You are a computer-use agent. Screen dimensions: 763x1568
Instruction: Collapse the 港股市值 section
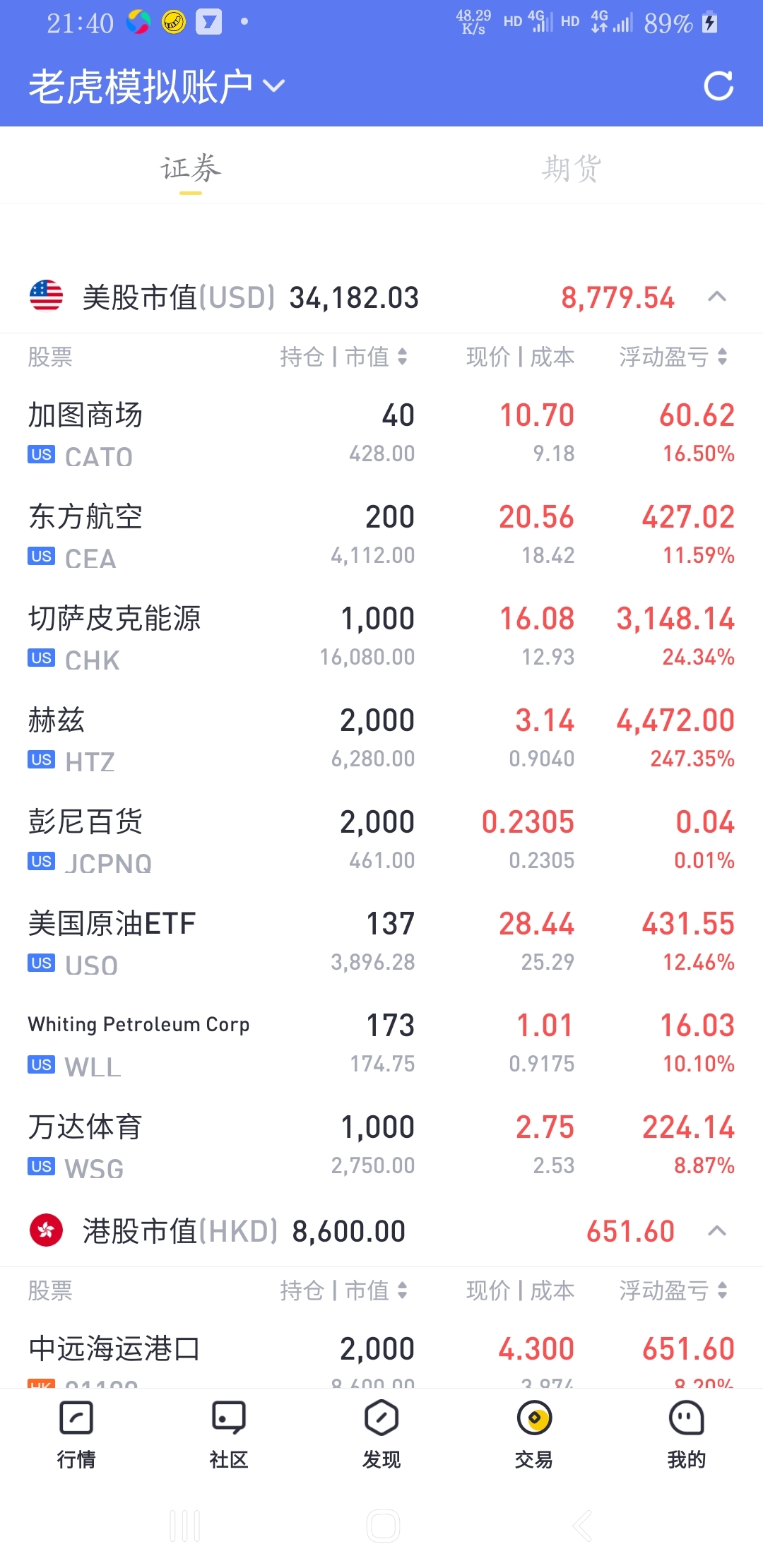tap(717, 1231)
